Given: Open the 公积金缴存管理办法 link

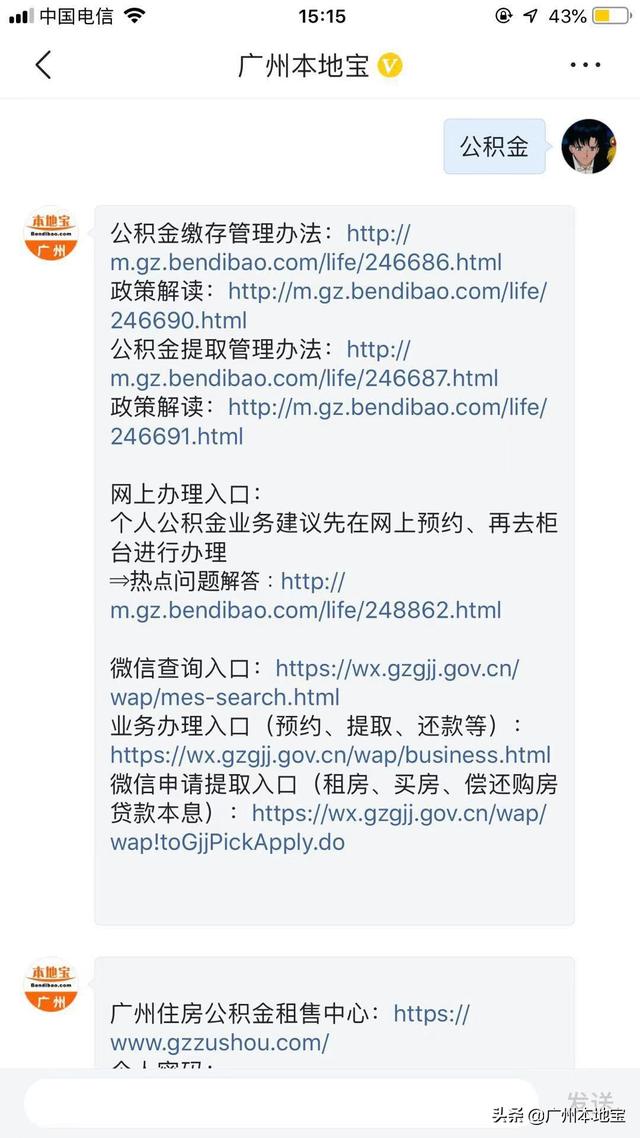Looking at the screenshot, I should point(306,262).
